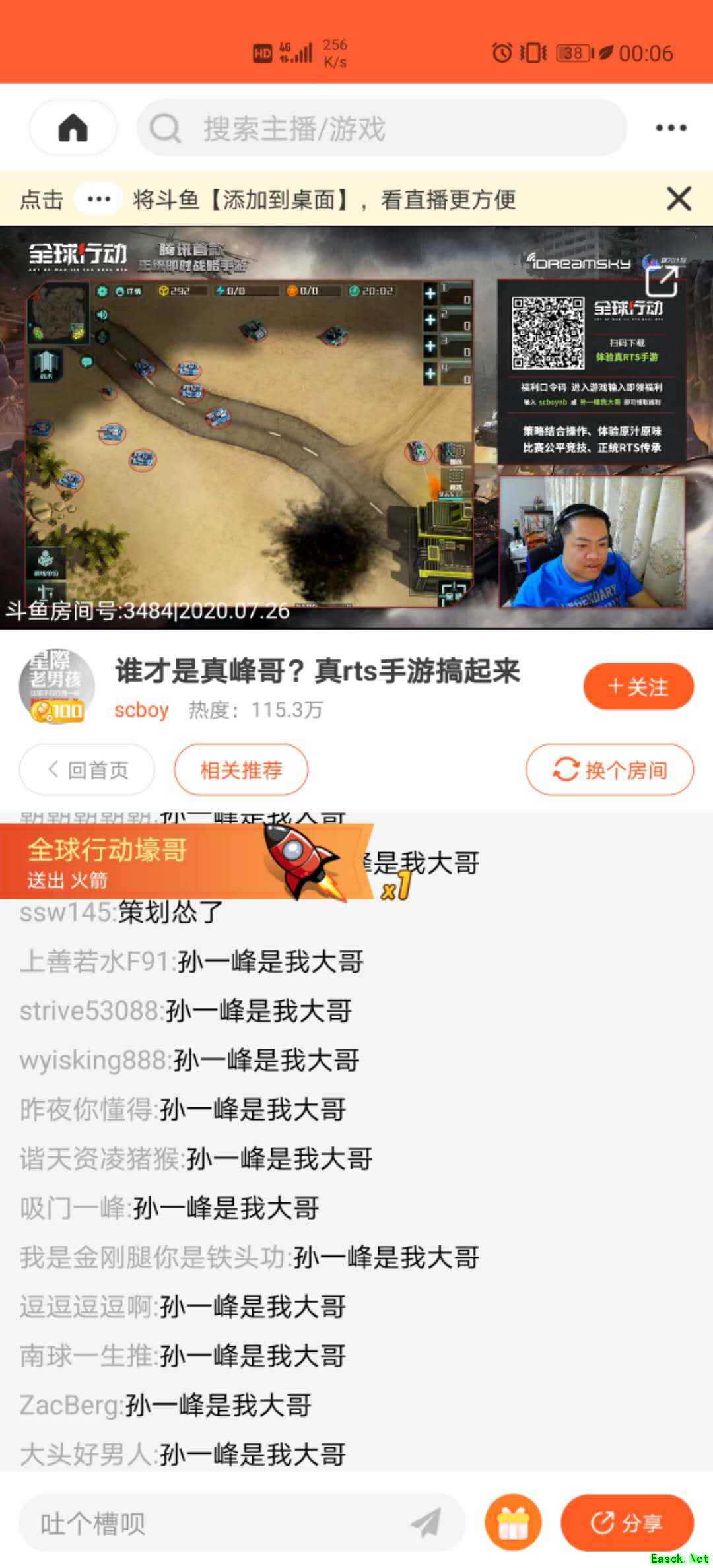Focus the 吐个槽呗 comment field
The image size is (713, 1568).
click(218, 1523)
